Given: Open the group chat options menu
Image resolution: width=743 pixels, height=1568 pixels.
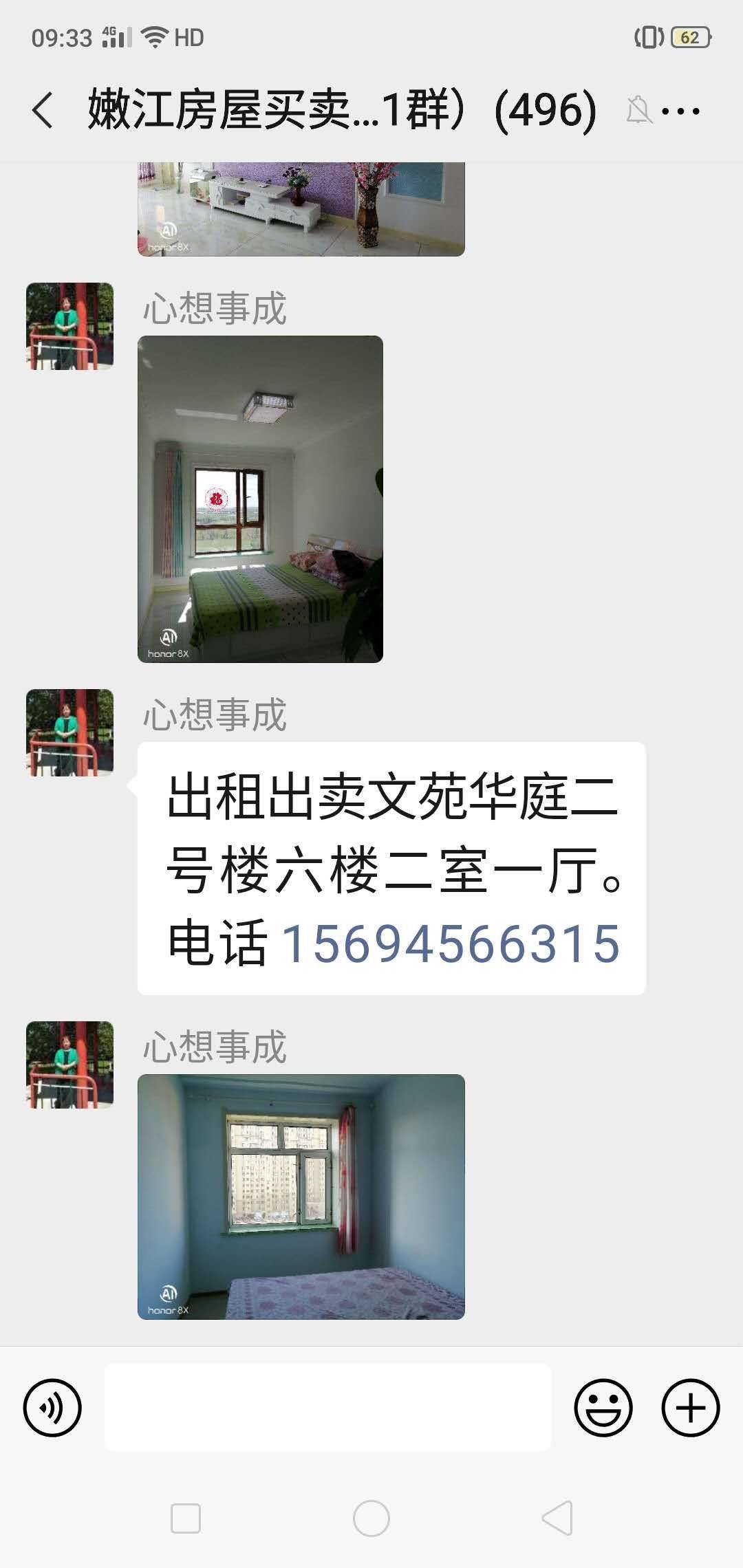Looking at the screenshot, I should click(680, 111).
